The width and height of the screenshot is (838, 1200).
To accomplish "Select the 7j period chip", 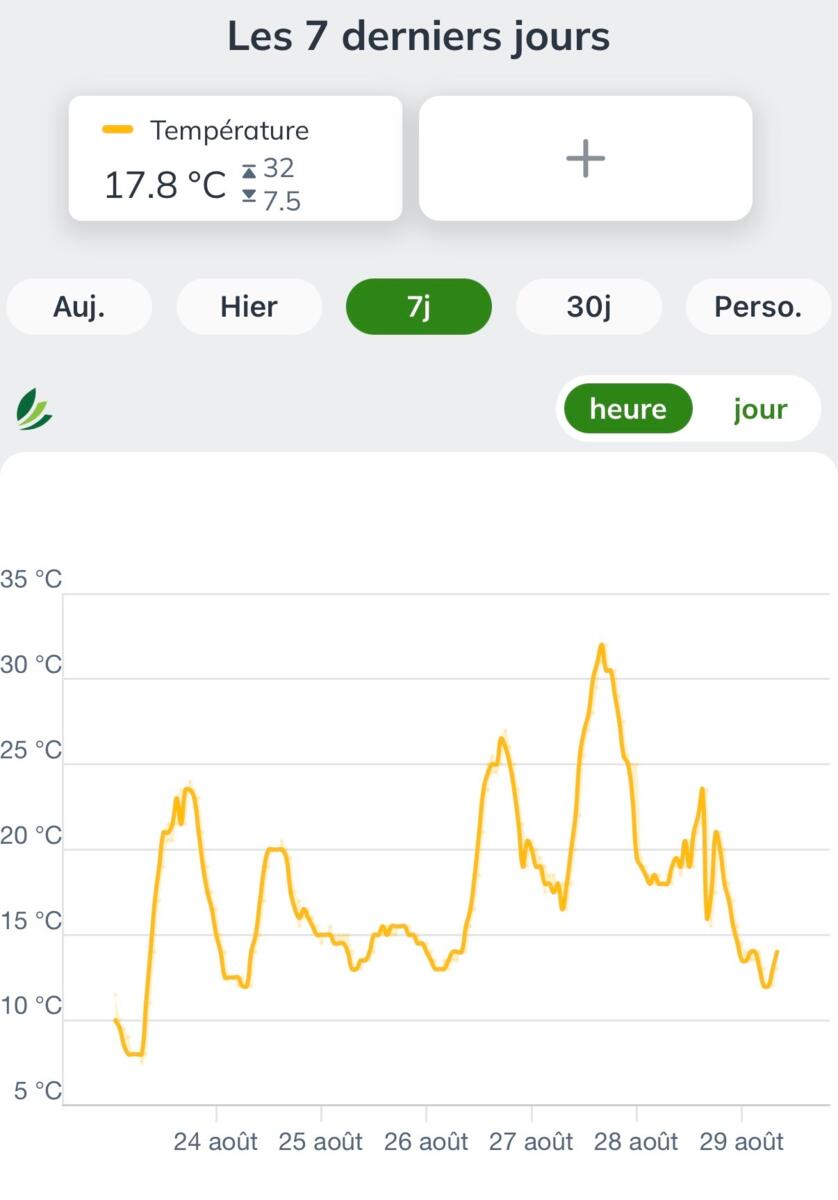I will tap(419, 306).
